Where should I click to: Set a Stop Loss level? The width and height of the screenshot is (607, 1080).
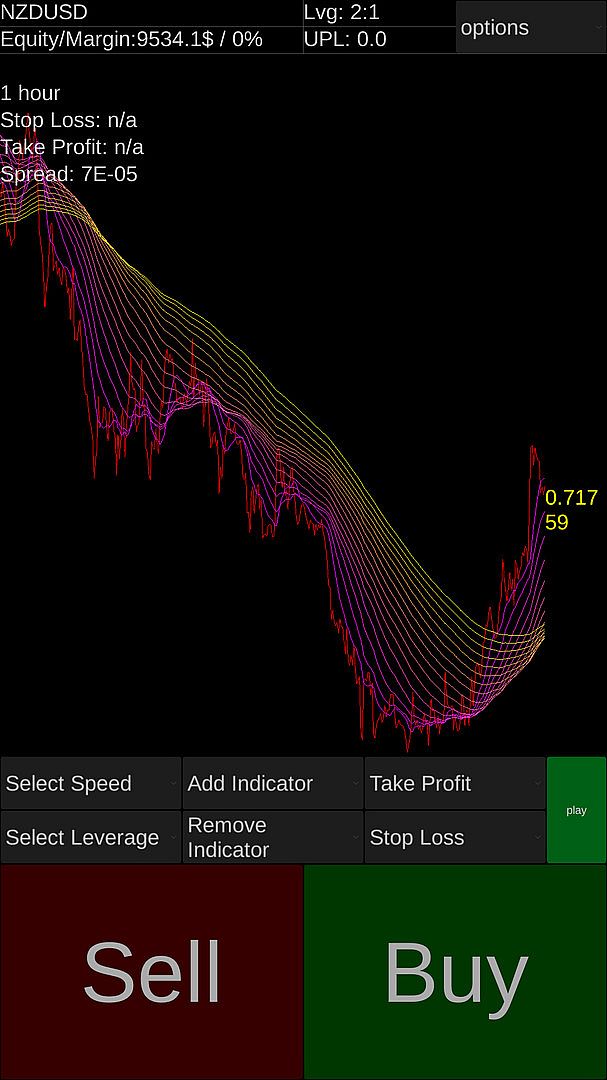pyautogui.click(x=455, y=838)
